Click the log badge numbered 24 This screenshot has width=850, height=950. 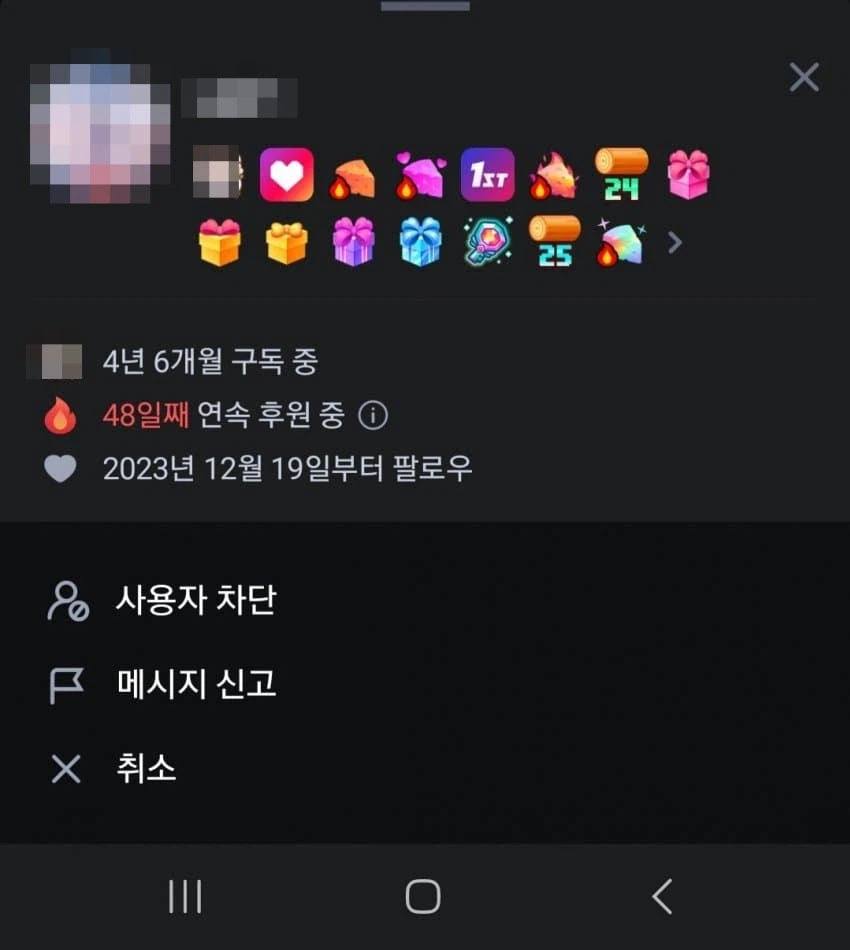[x=620, y=173]
